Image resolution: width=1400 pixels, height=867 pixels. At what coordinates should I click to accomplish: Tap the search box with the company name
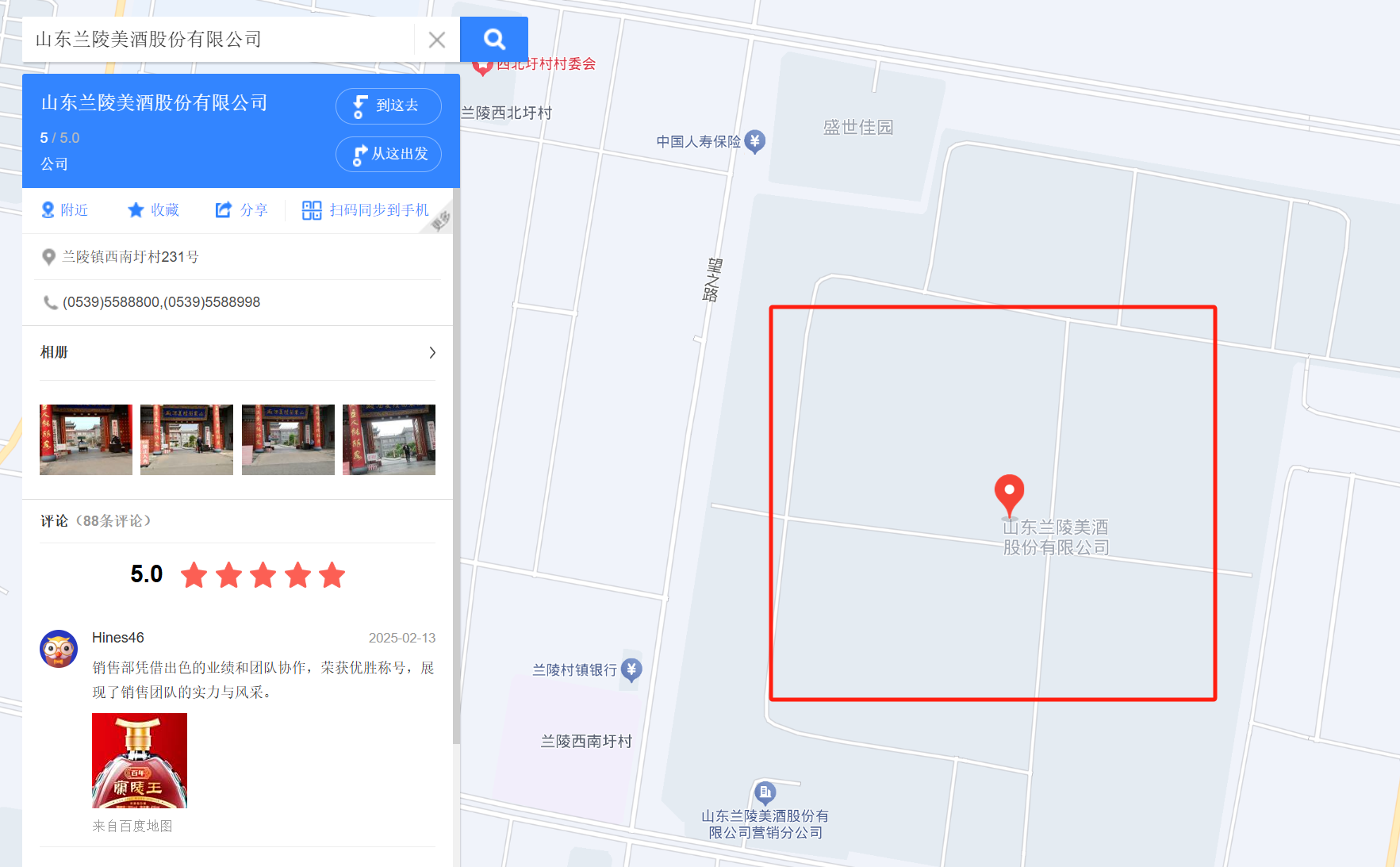click(x=218, y=40)
